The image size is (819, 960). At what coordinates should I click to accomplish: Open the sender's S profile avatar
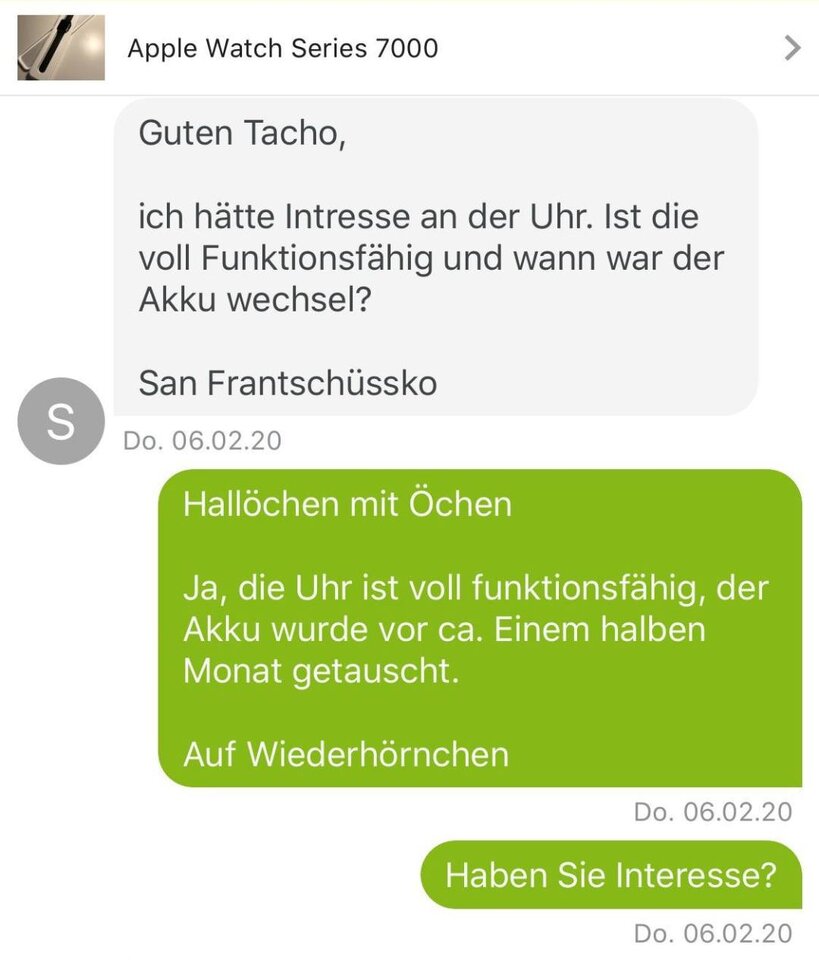(x=61, y=421)
